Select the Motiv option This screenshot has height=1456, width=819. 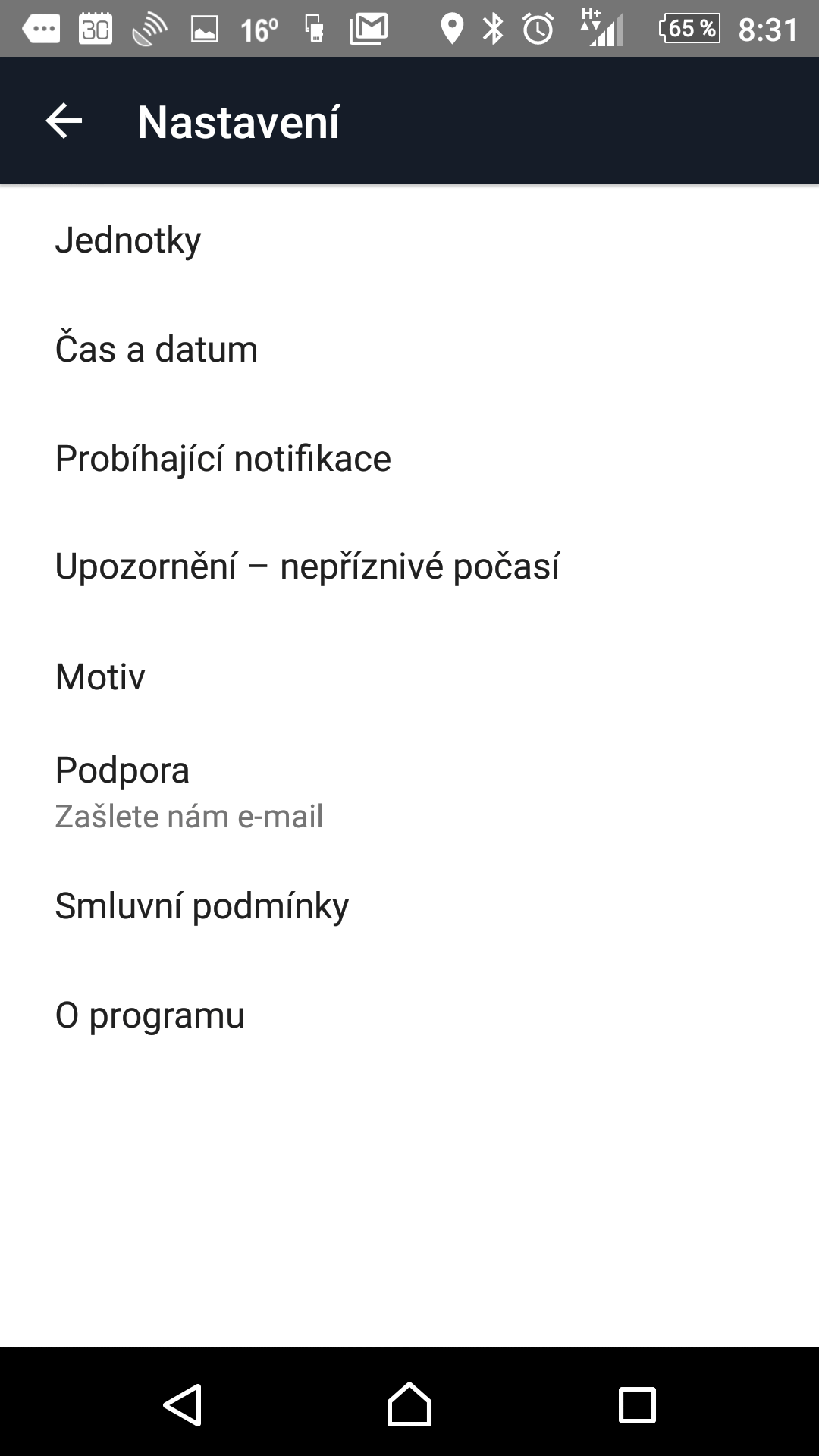click(x=409, y=676)
